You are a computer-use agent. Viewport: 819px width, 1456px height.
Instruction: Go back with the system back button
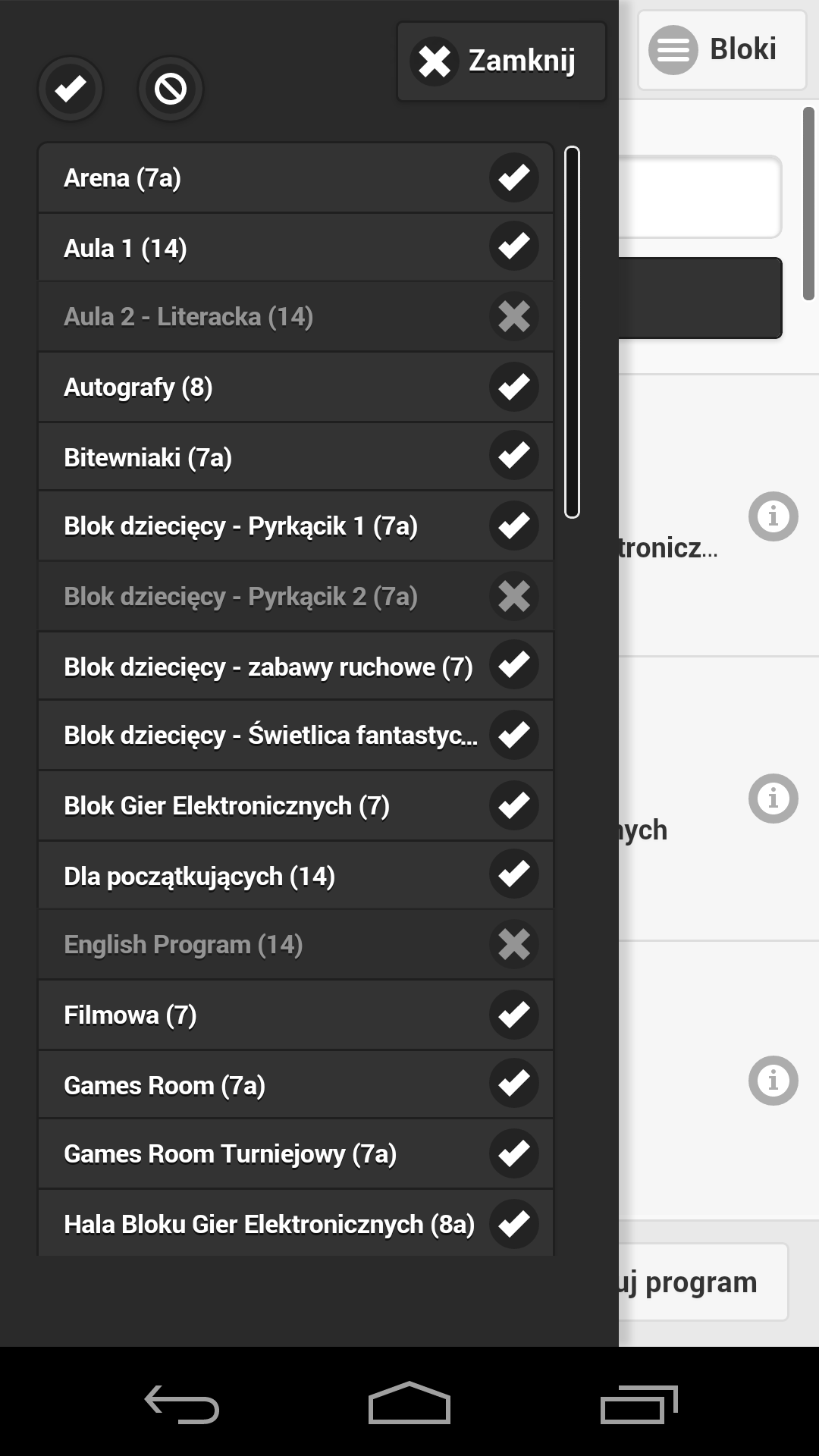tap(182, 1404)
